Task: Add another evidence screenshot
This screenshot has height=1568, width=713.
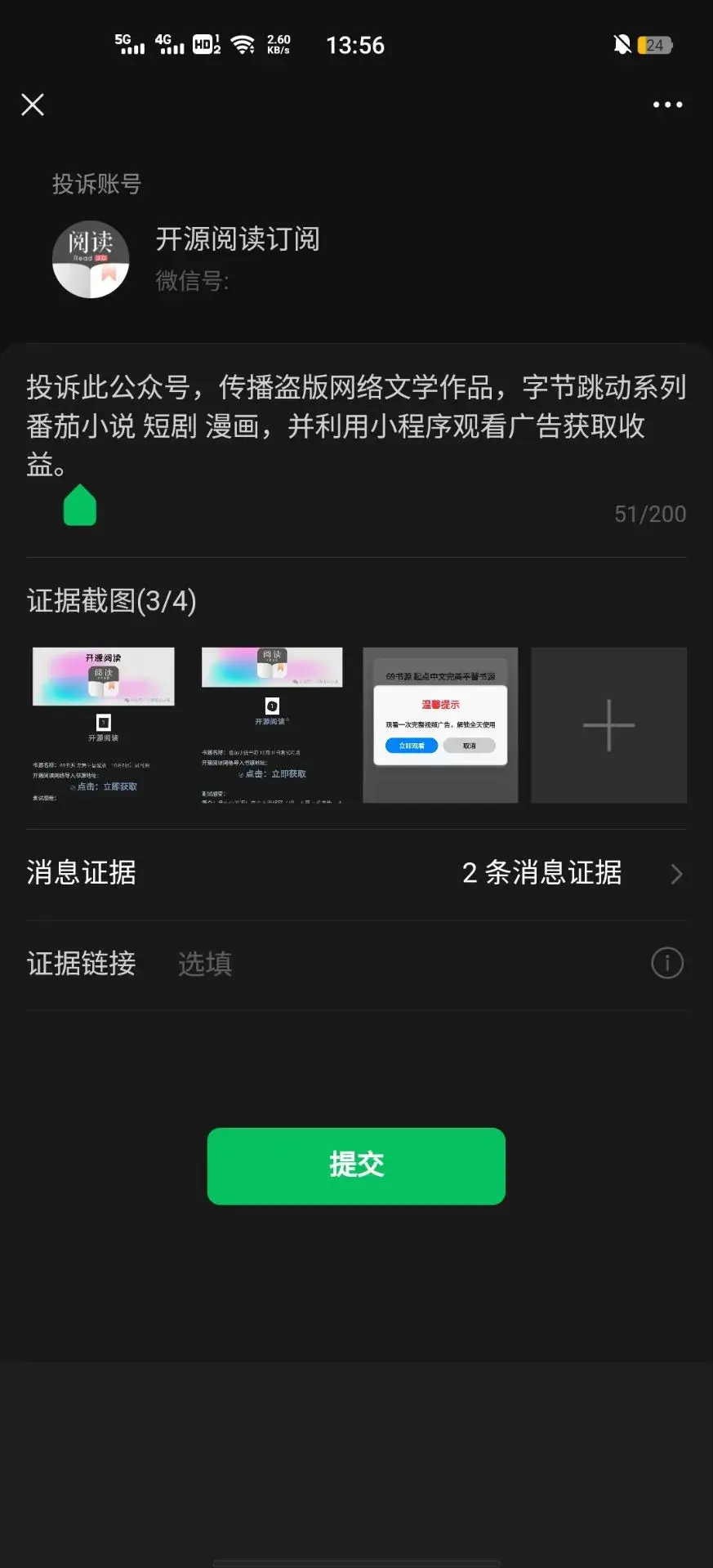Action: tap(608, 725)
